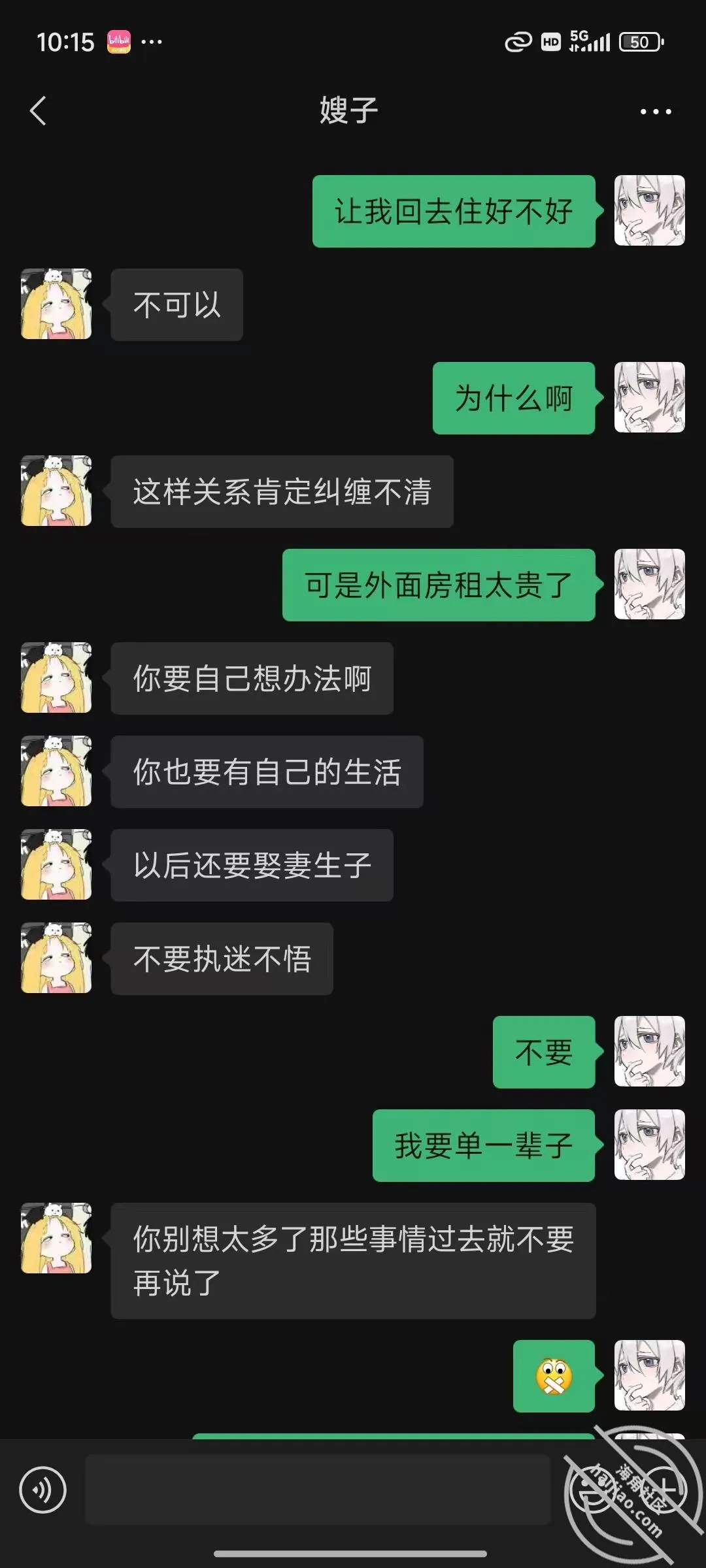Image resolution: width=706 pixels, height=1568 pixels.
Task: Open my avatar beside 让我回去住好不好
Action: (649, 210)
